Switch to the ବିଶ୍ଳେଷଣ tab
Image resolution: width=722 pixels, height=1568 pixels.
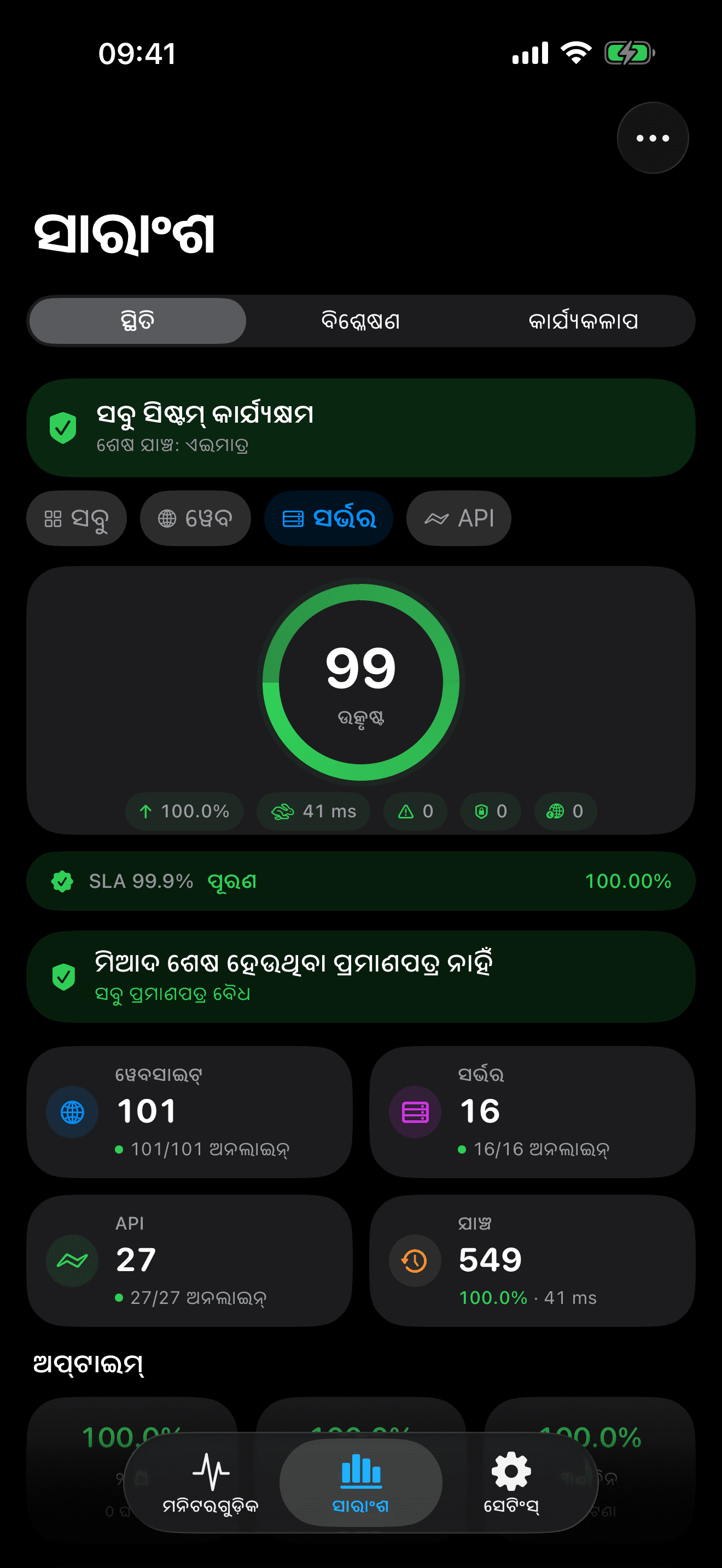click(x=360, y=321)
